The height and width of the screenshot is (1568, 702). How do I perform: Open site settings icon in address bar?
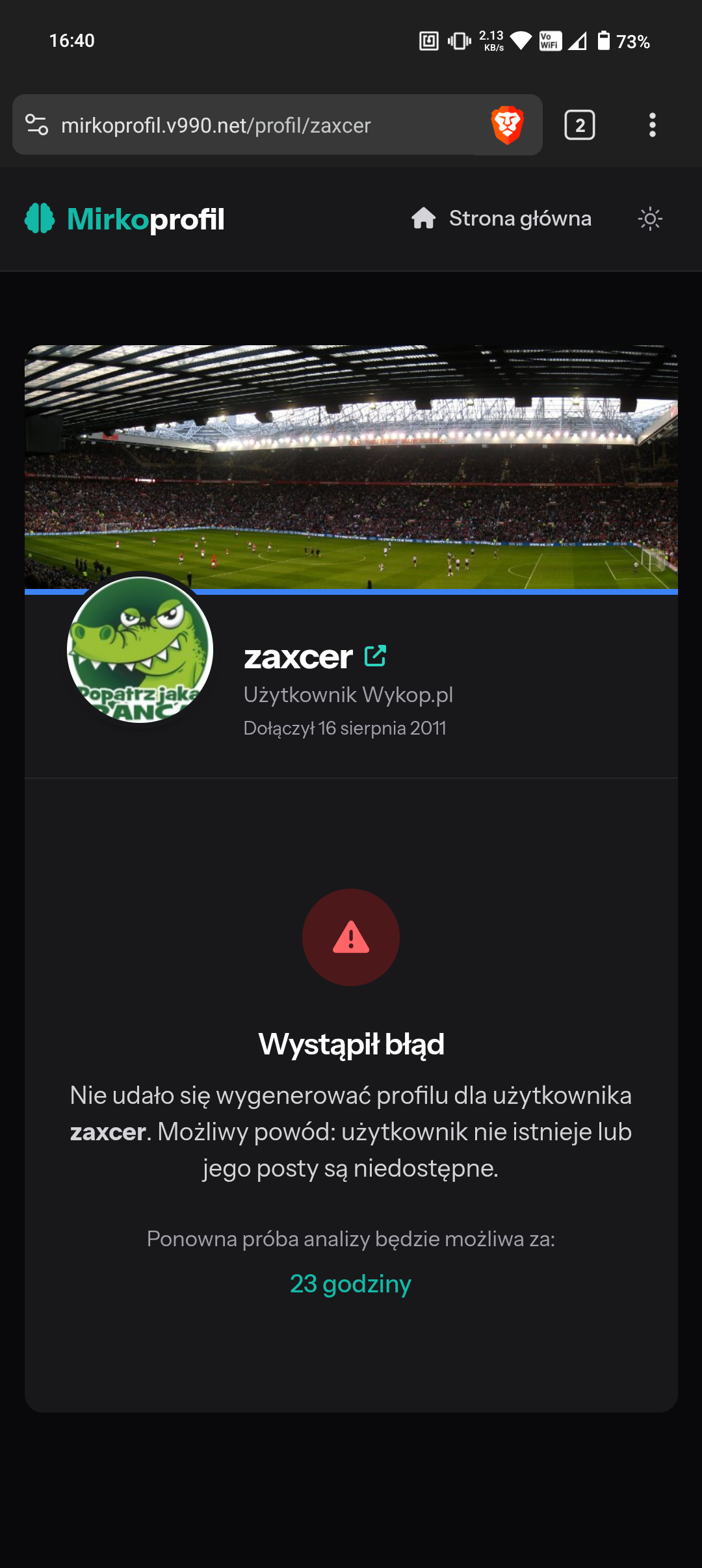(x=36, y=125)
